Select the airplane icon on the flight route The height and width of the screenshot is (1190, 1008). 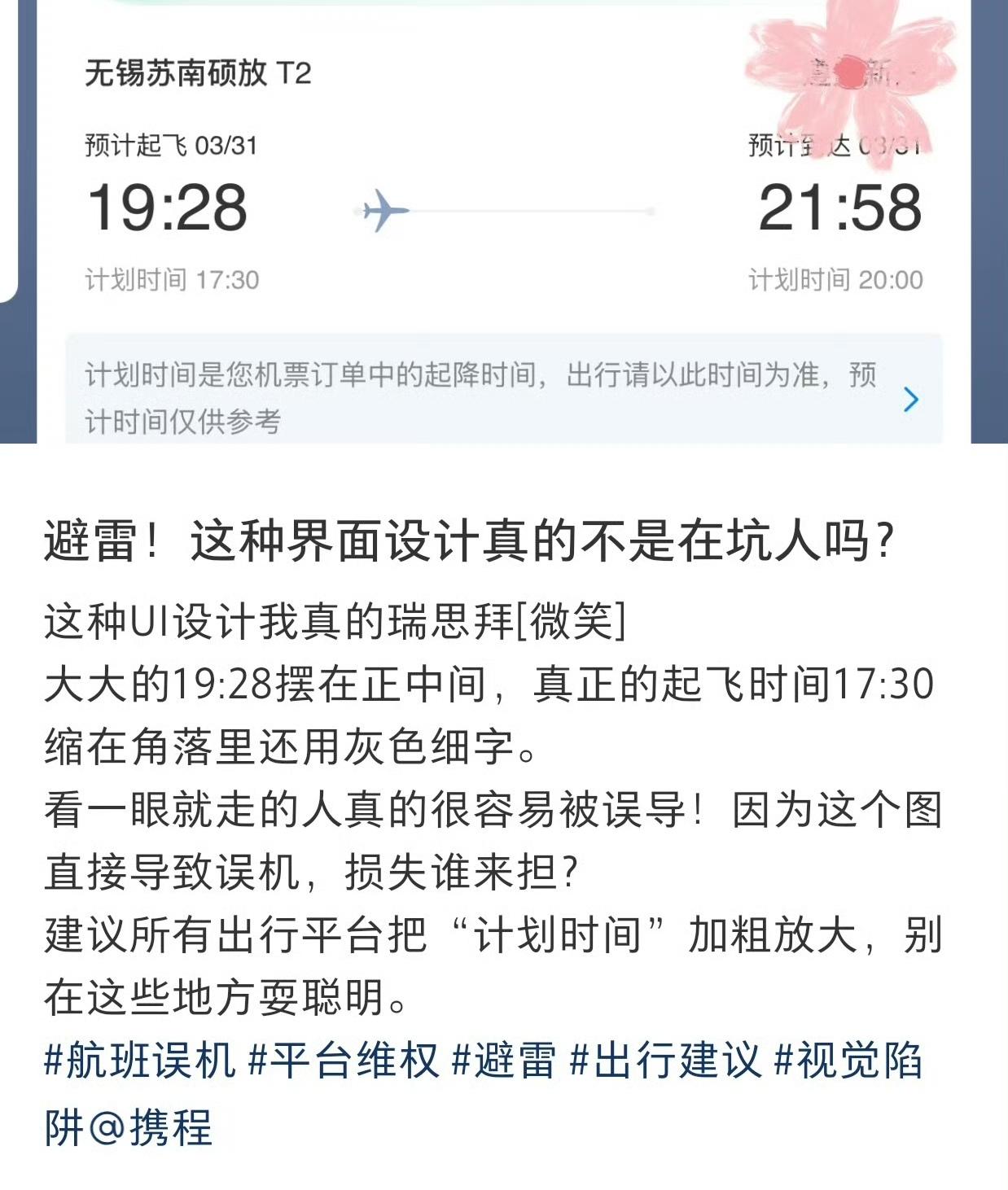(383, 209)
